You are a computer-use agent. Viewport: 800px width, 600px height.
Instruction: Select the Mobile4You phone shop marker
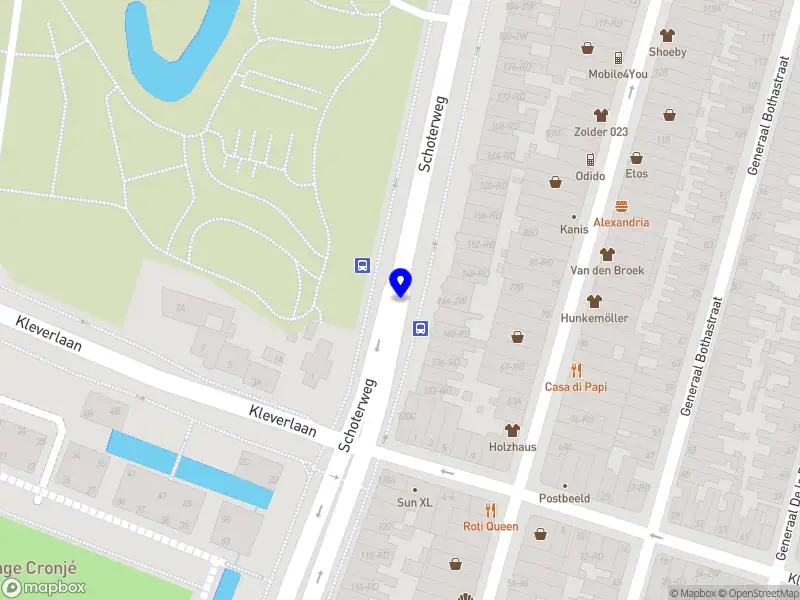(x=619, y=58)
